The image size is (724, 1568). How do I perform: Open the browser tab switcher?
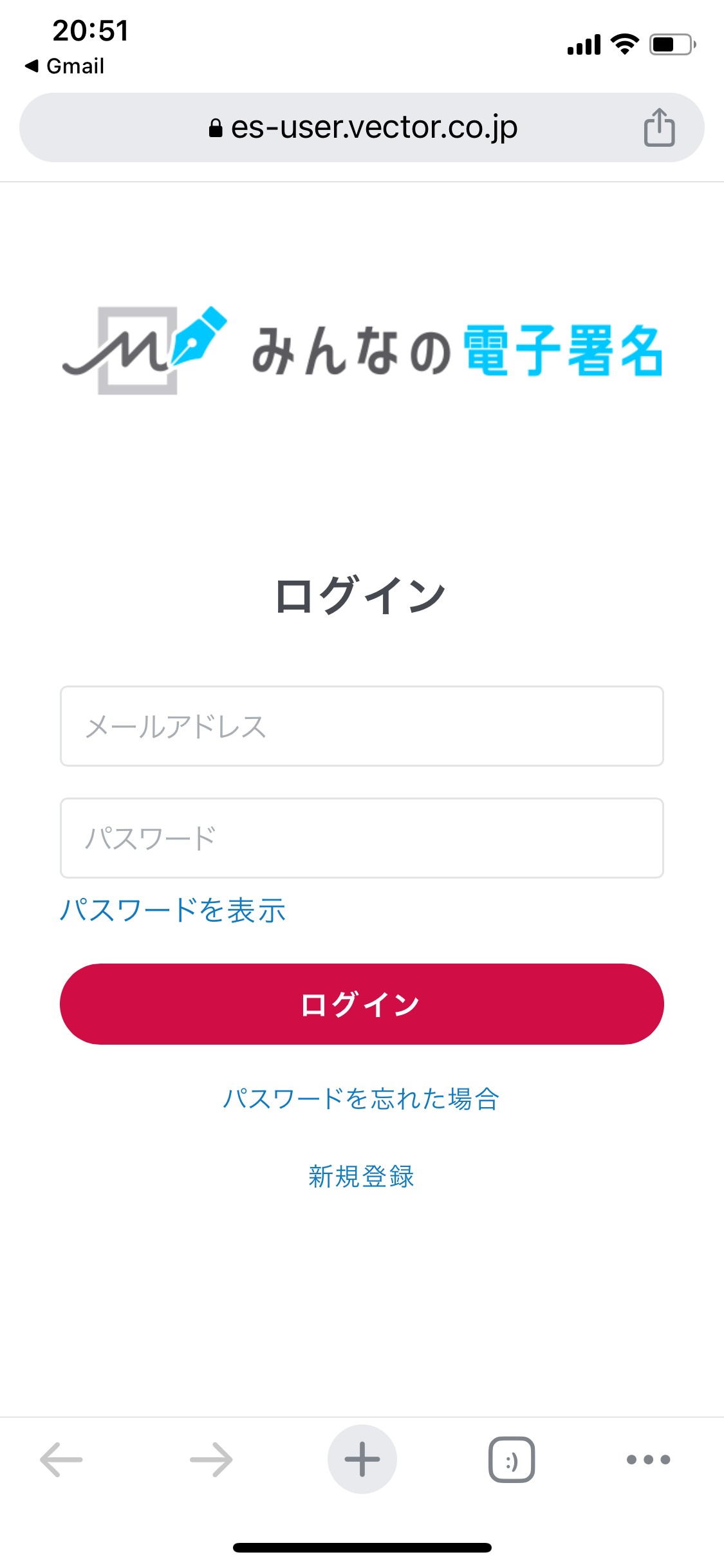[x=512, y=1459]
